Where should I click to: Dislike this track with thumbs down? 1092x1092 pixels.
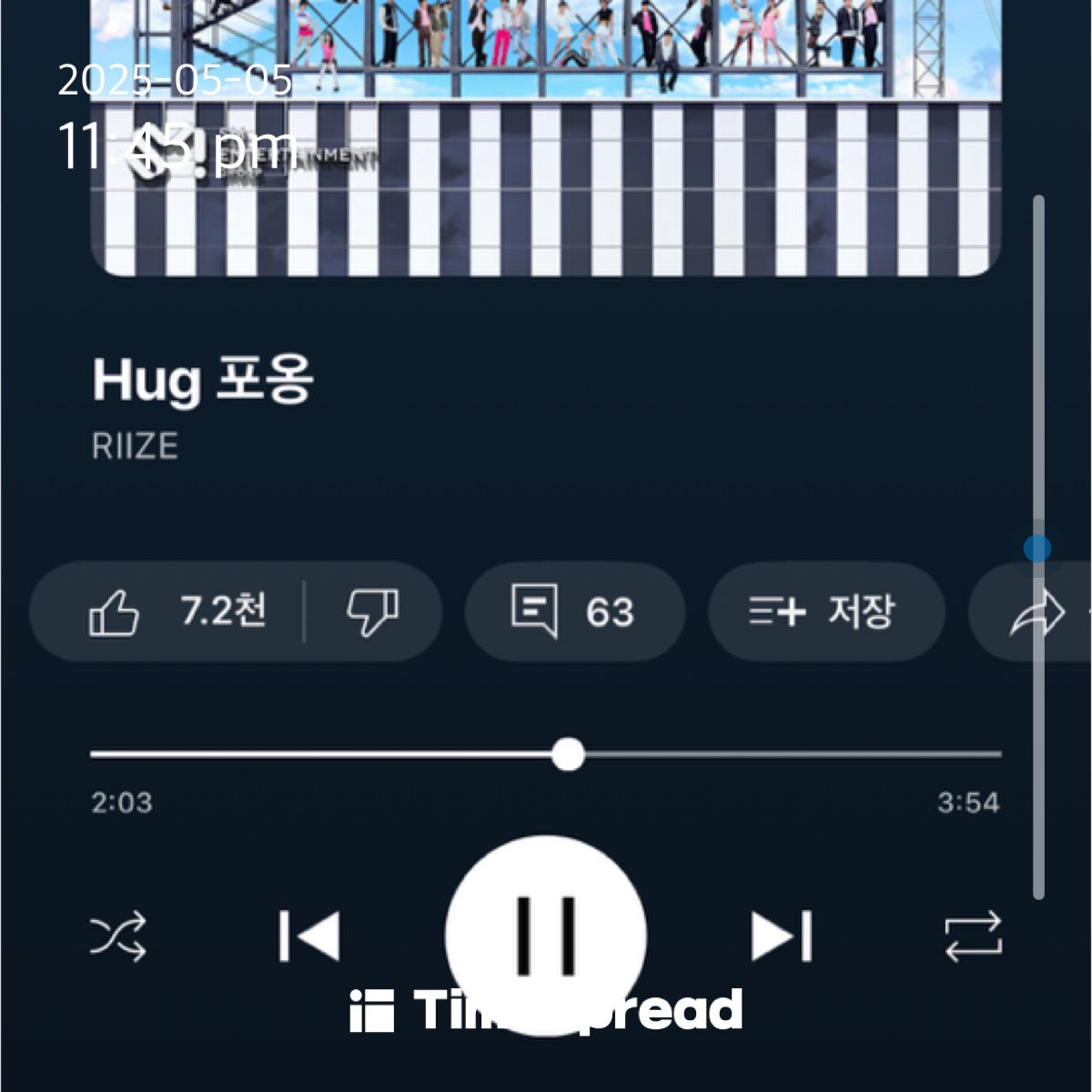pos(372,612)
